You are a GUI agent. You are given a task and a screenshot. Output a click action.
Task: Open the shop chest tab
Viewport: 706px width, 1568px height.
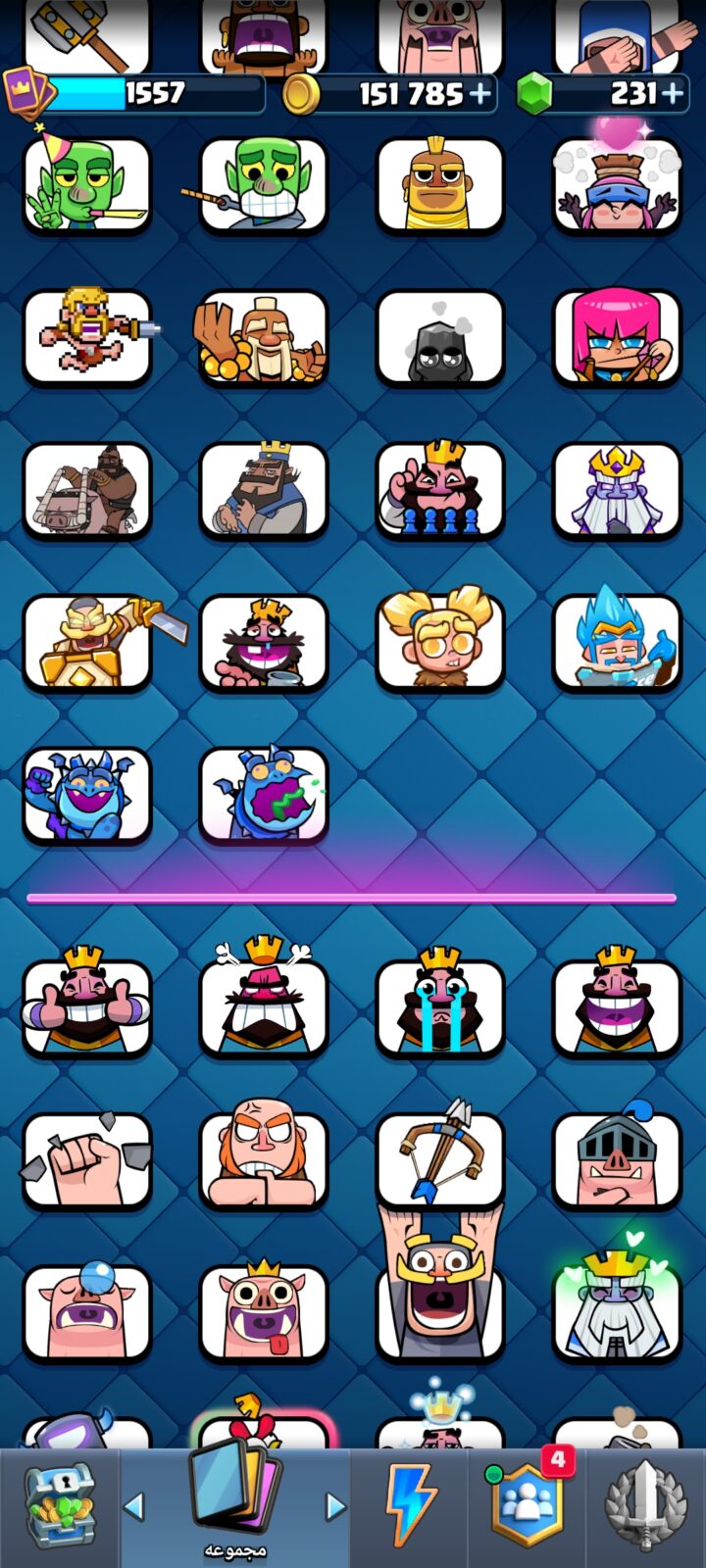(60, 1506)
